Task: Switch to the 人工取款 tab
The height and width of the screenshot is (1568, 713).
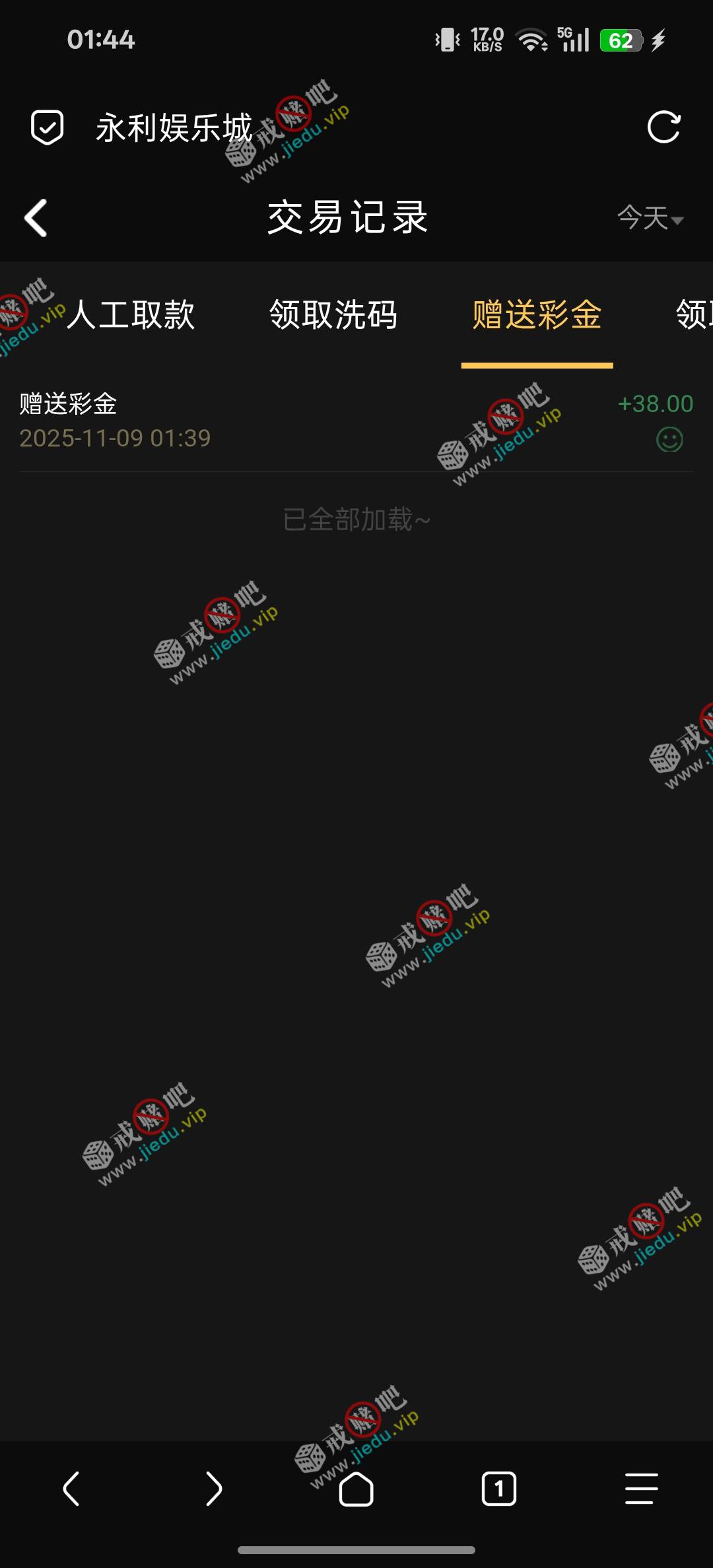Action: click(131, 314)
